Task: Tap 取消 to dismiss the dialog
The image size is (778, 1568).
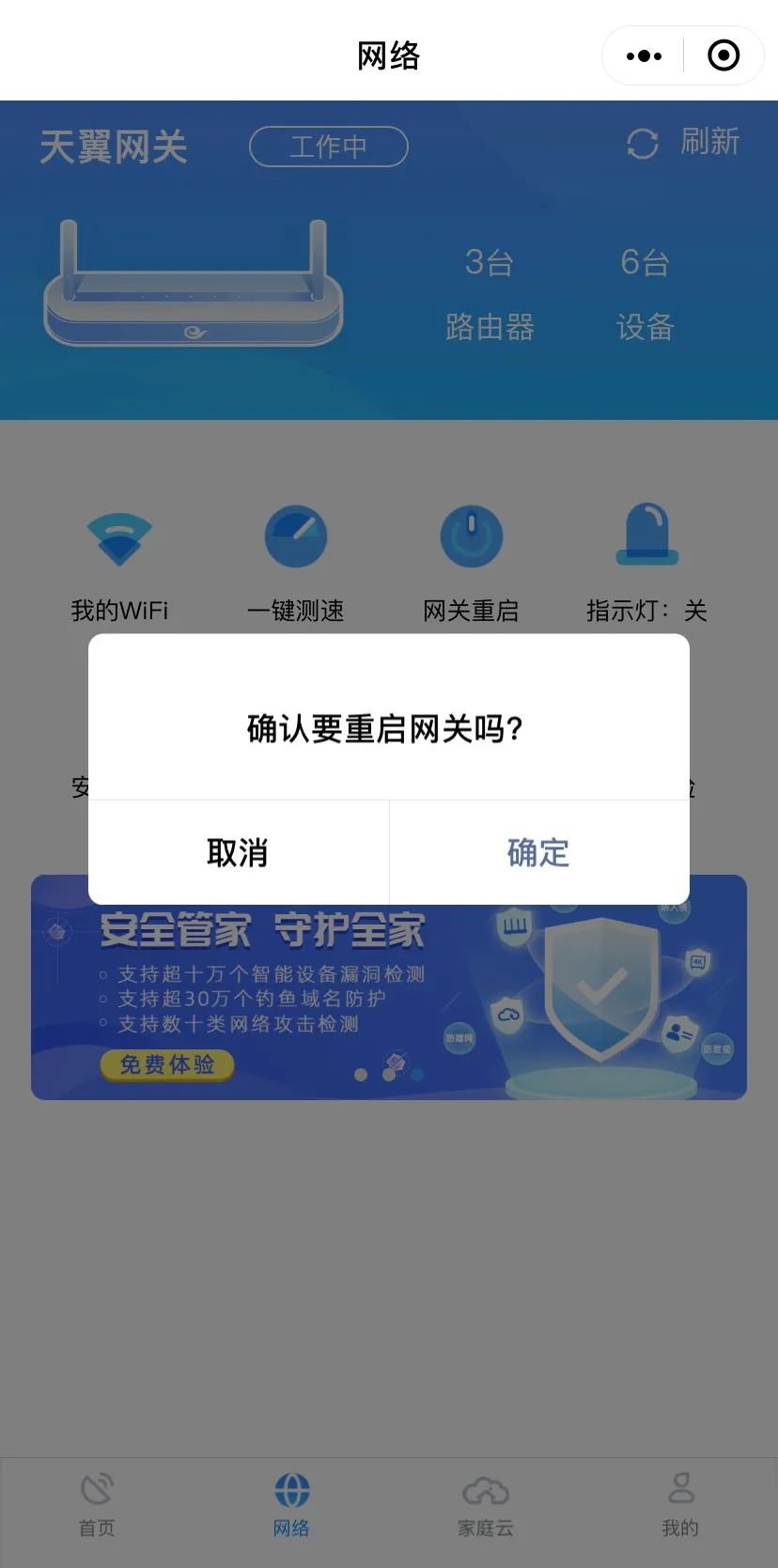Action: pos(237,853)
